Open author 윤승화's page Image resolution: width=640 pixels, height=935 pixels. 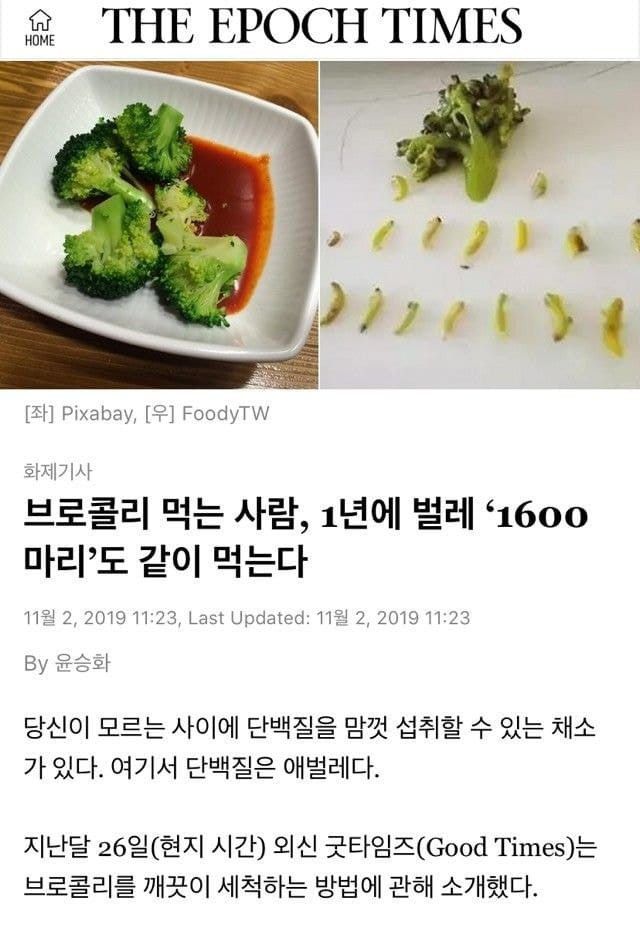click(x=80, y=663)
